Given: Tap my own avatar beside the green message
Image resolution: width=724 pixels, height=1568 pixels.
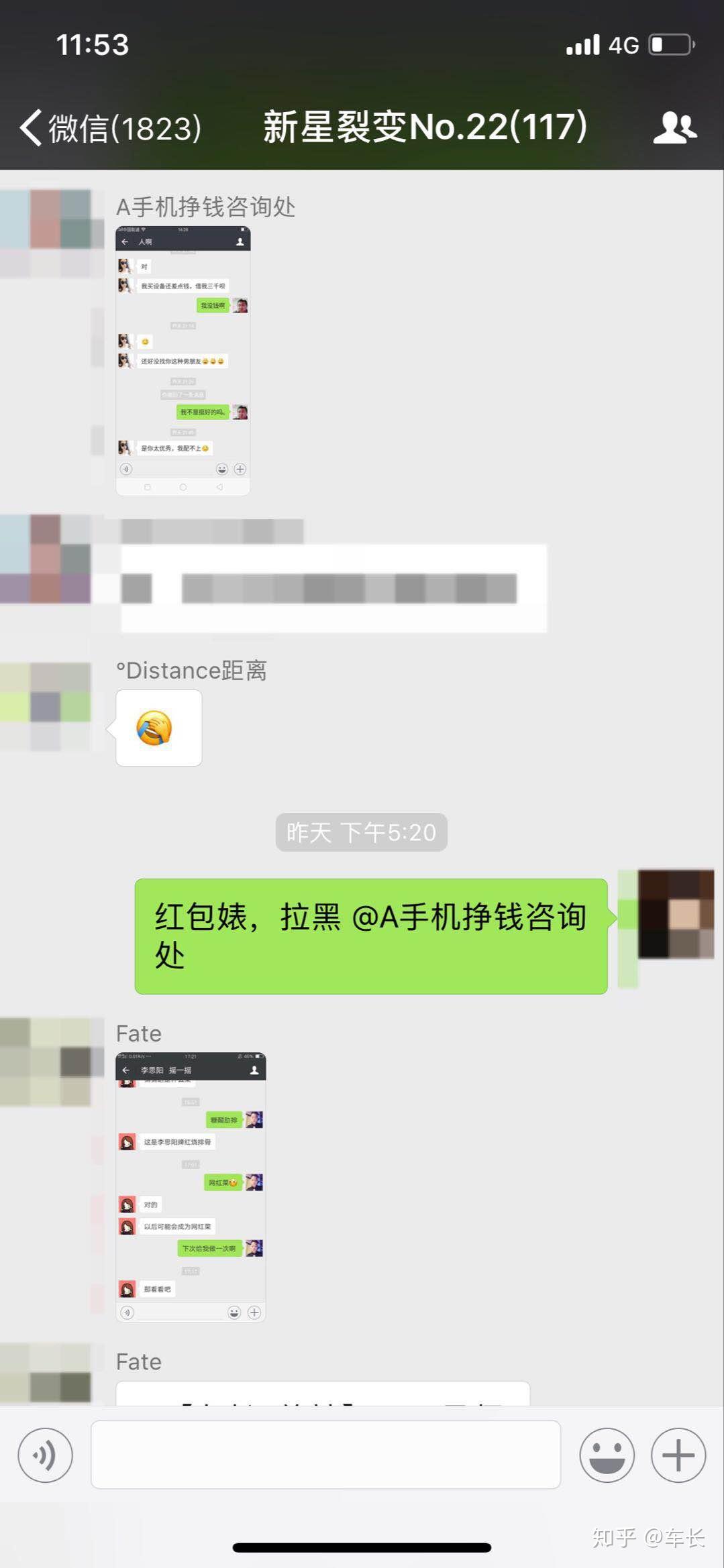Looking at the screenshot, I should [x=675, y=914].
